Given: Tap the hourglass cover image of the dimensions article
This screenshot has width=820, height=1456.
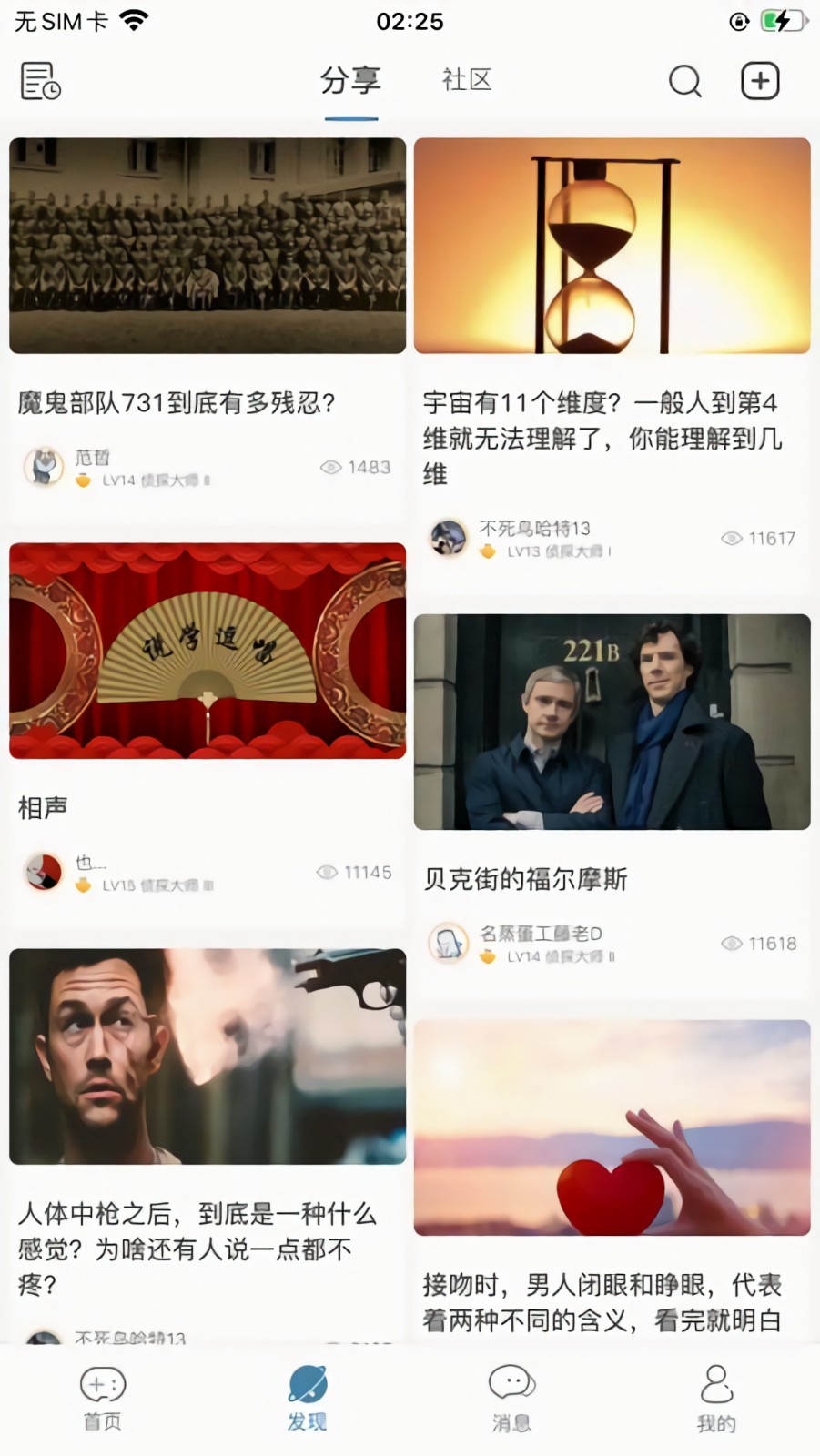Looking at the screenshot, I should 612,245.
